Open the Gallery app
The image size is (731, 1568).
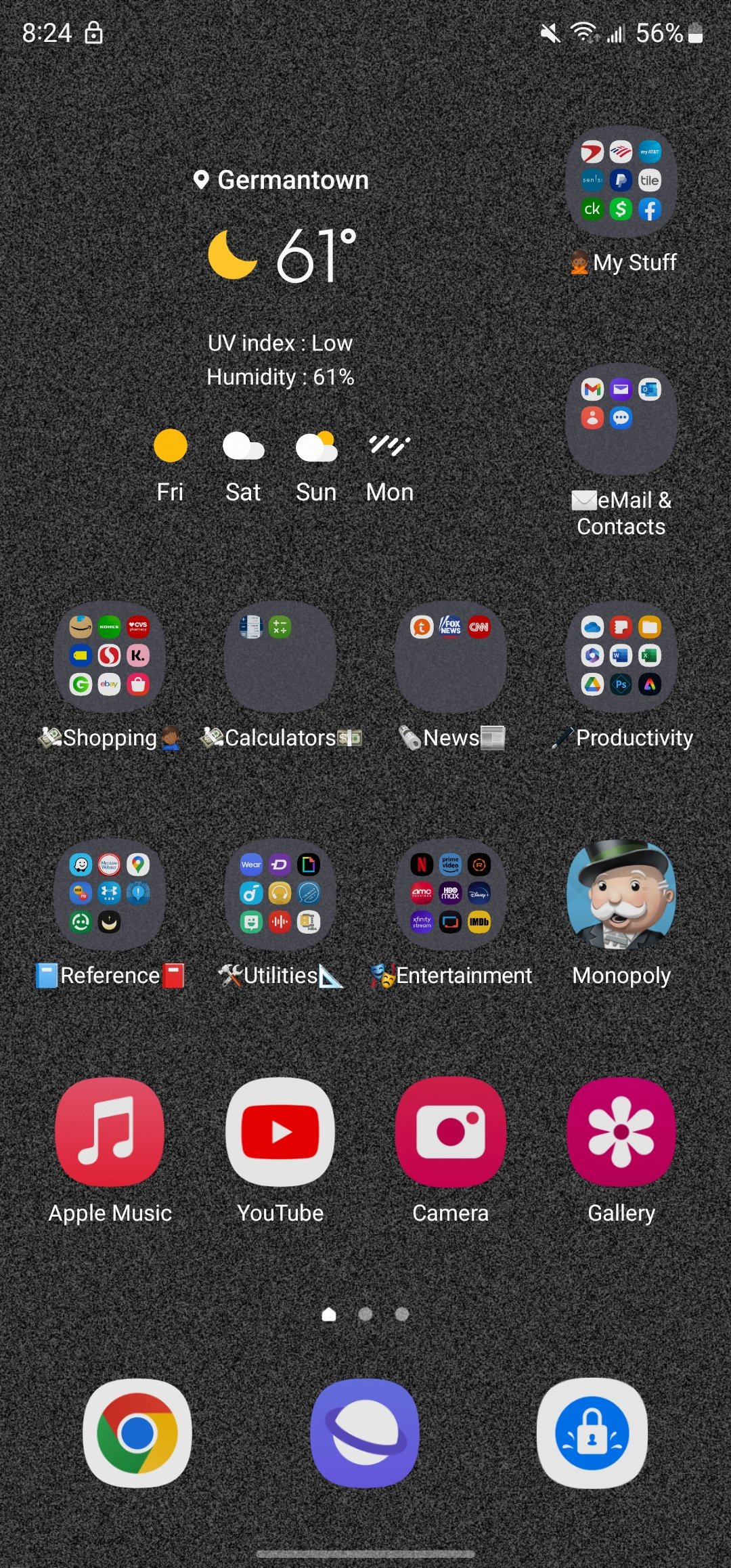[x=621, y=1131]
